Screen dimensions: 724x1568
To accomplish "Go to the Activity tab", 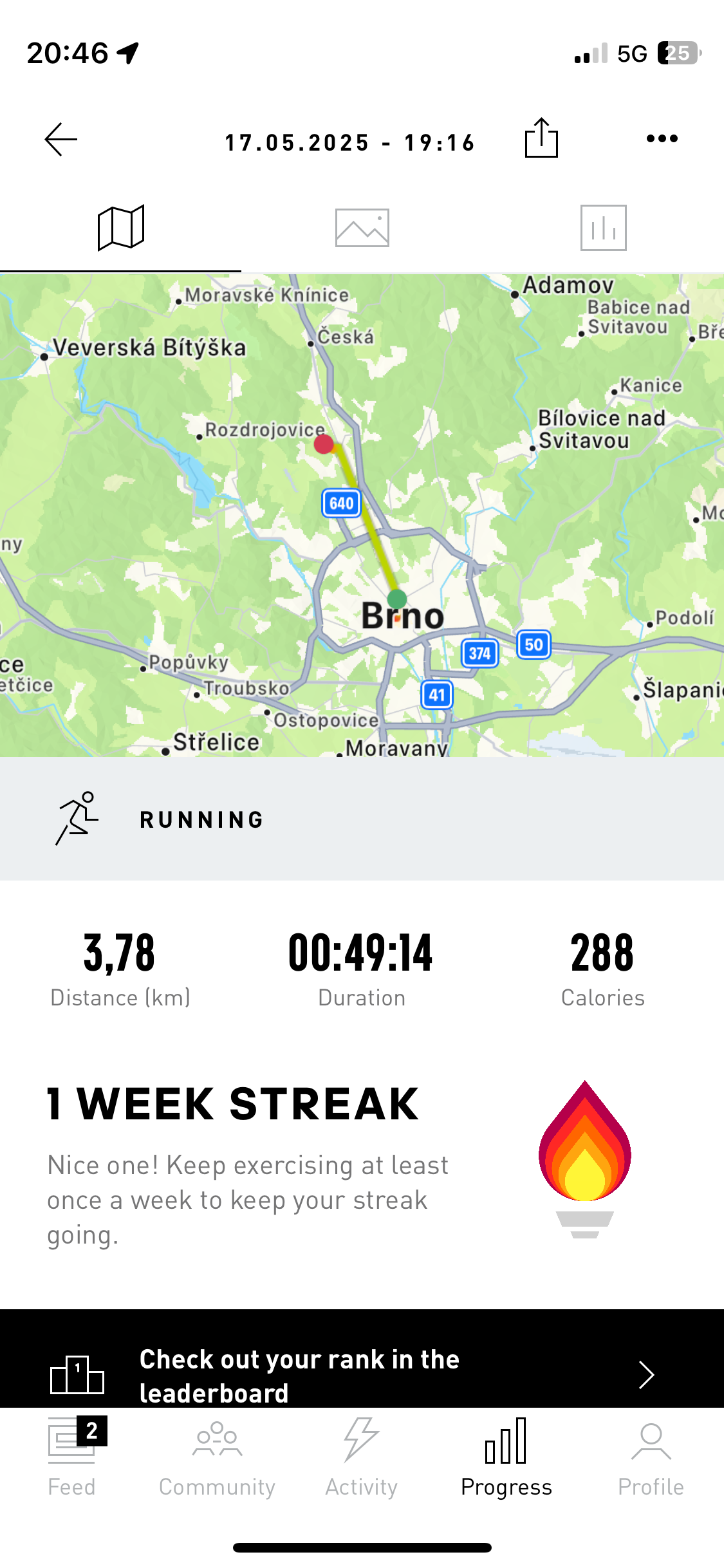I will pyautogui.click(x=362, y=1459).
